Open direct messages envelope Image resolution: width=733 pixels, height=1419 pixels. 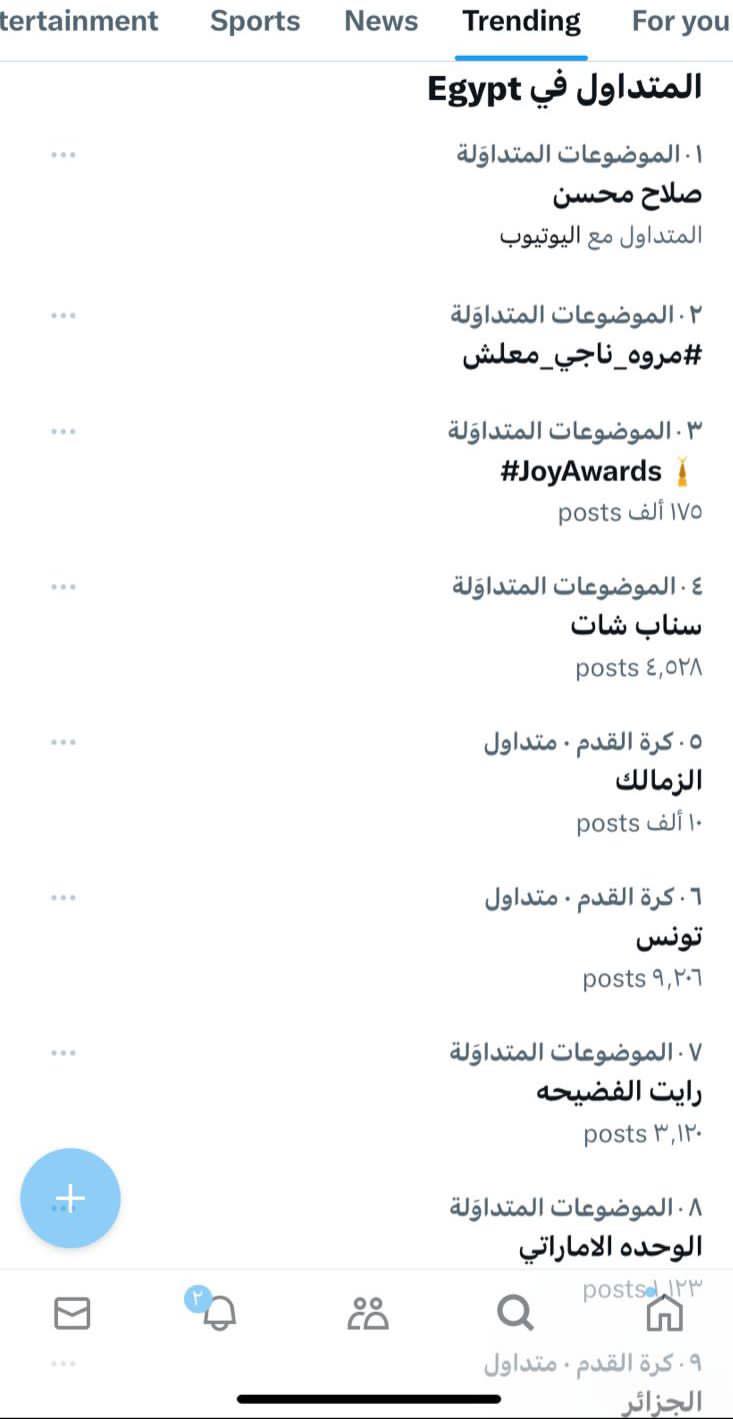[x=72, y=1313]
